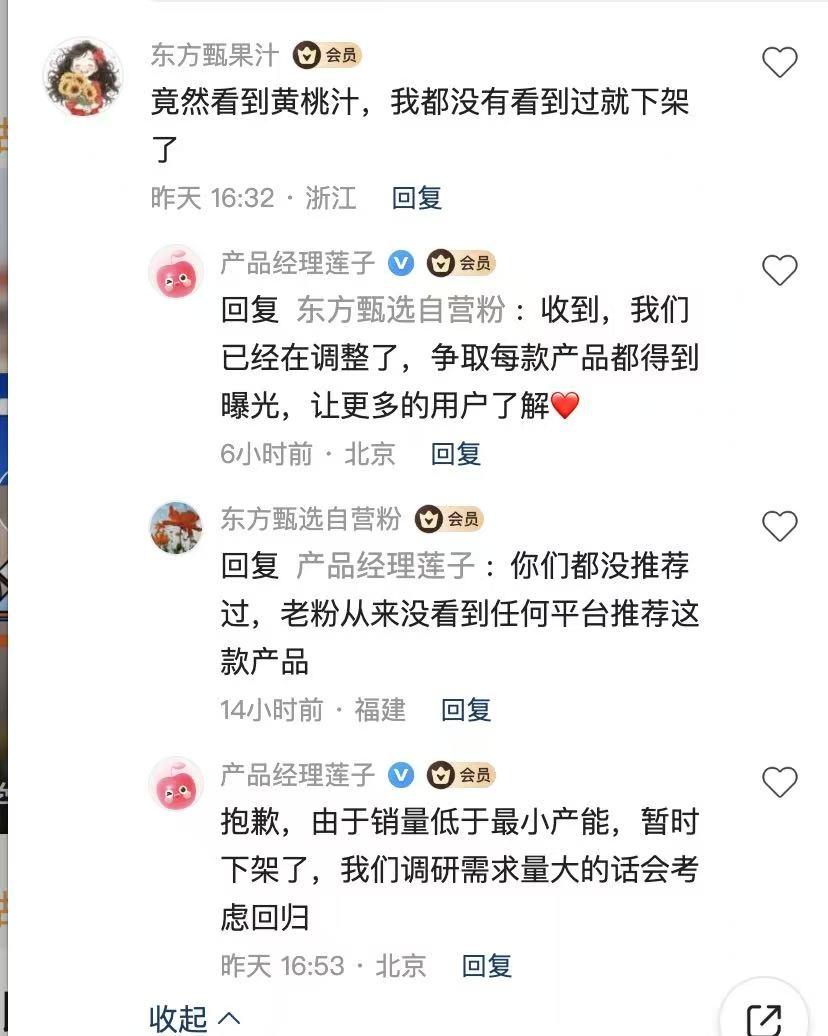Image resolution: width=828 pixels, height=1036 pixels.
Task: Like 产品经理莲子's reply about 暂时下架
Action: [x=780, y=782]
